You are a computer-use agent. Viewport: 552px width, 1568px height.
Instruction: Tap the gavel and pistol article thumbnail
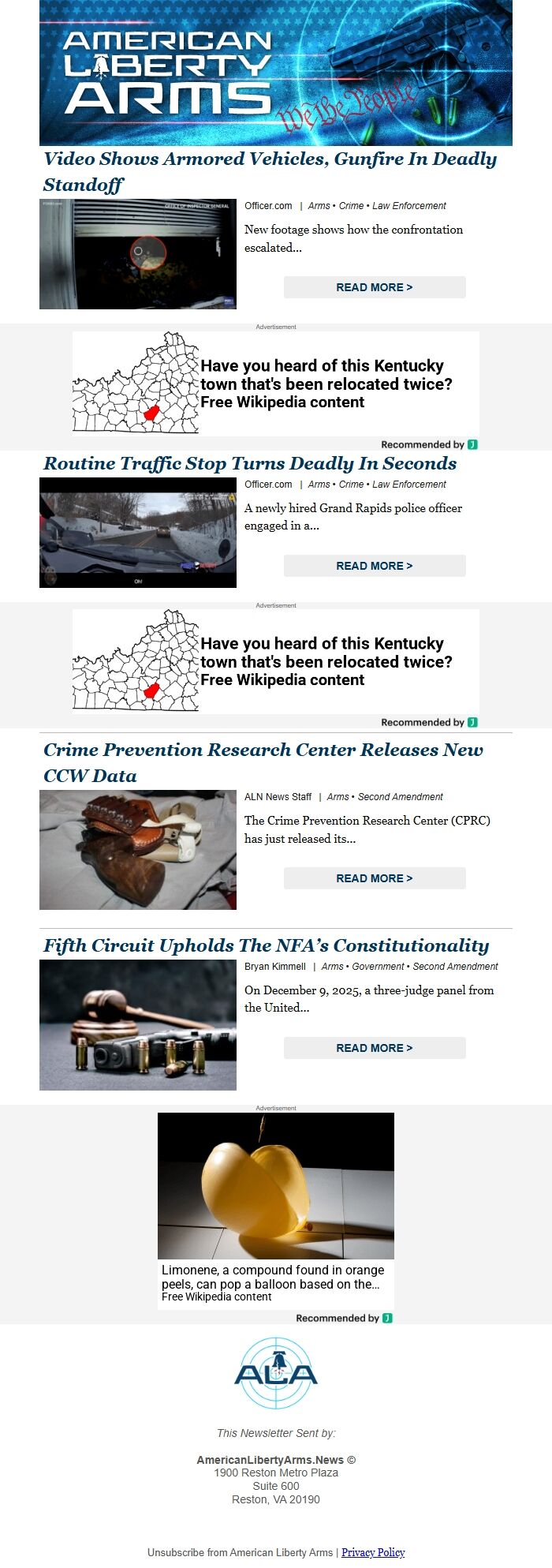tap(138, 1025)
